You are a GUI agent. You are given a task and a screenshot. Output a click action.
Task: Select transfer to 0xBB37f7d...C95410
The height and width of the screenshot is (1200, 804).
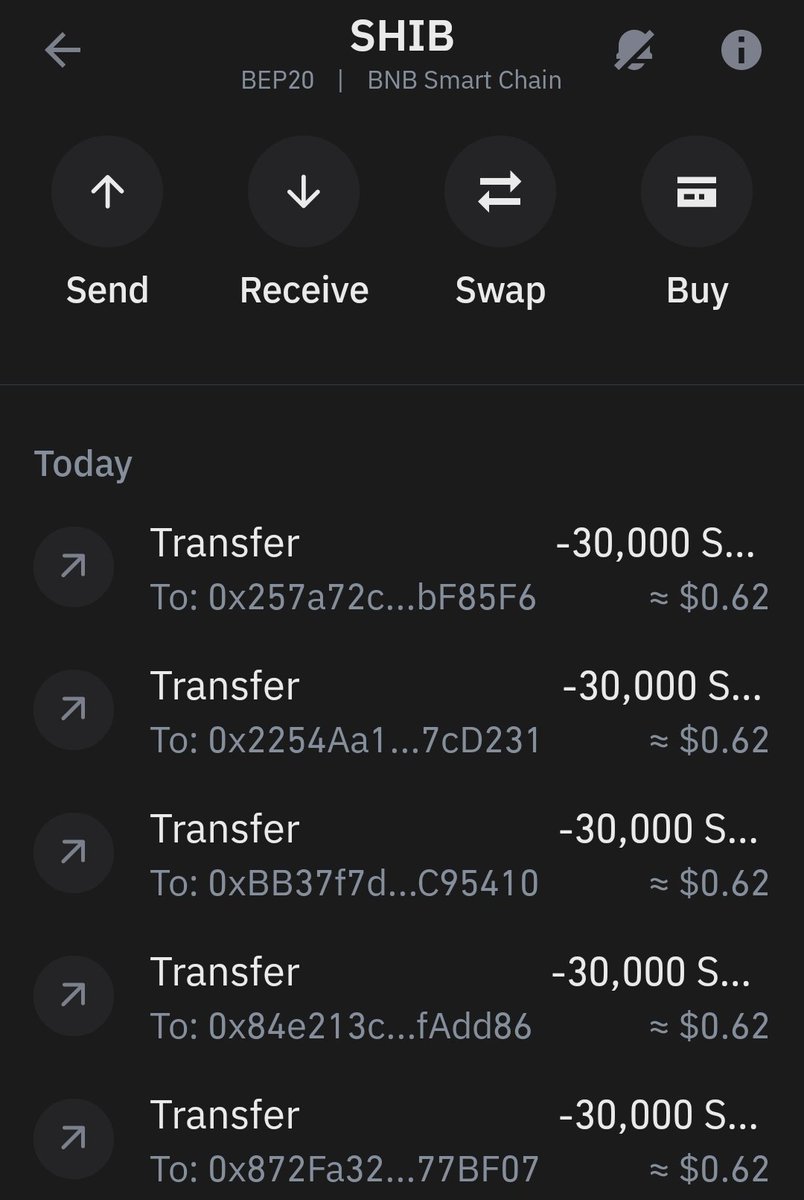coord(400,856)
